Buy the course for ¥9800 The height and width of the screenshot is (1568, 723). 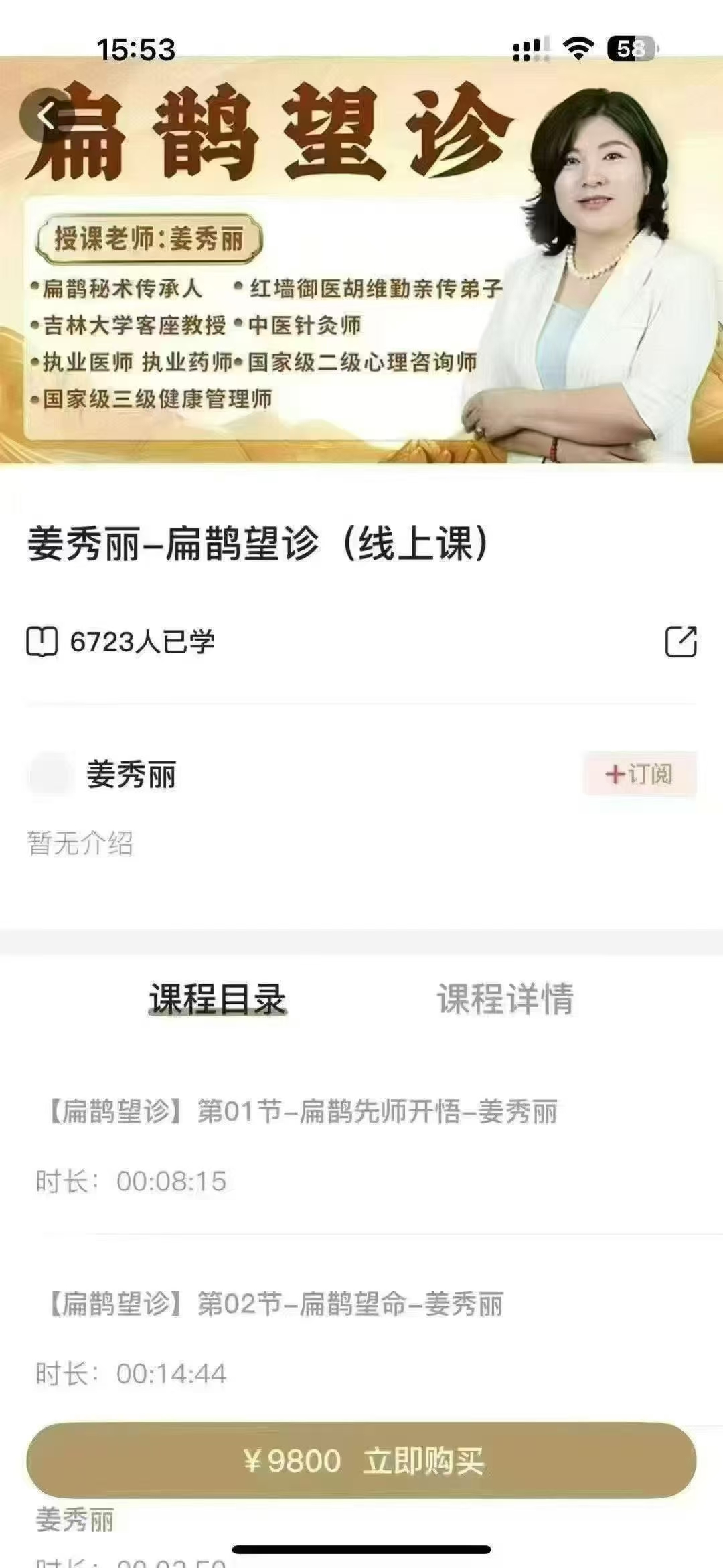361,1461
